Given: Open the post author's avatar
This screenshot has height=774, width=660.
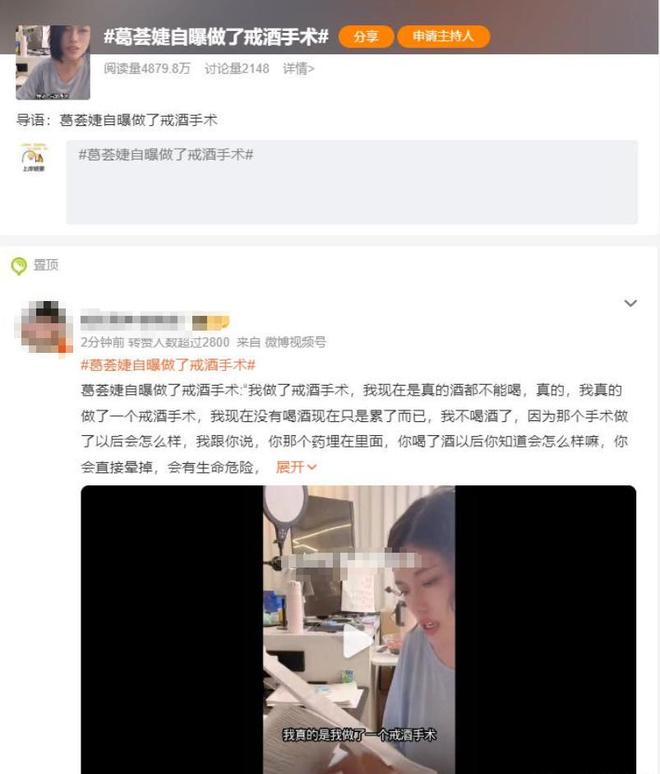Looking at the screenshot, I should 44,325.
